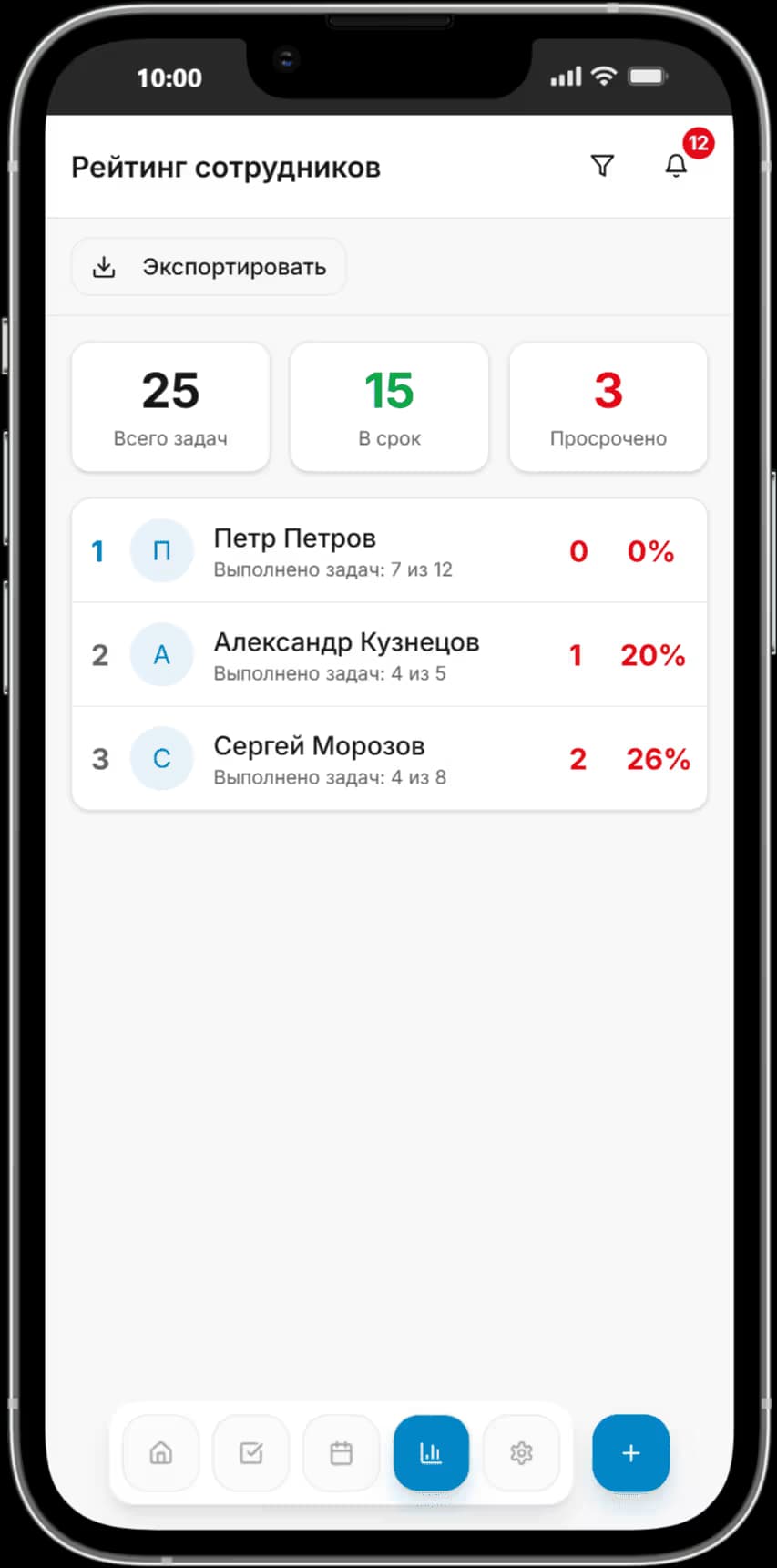Screen dimensions: 777x1568
Task: Switch to the calendar tab
Action: [x=342, y=1452]
